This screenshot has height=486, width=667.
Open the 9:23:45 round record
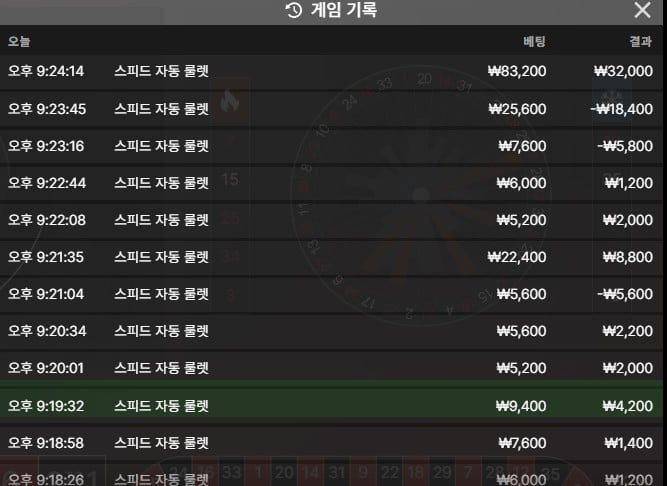(x=331, y=109)
